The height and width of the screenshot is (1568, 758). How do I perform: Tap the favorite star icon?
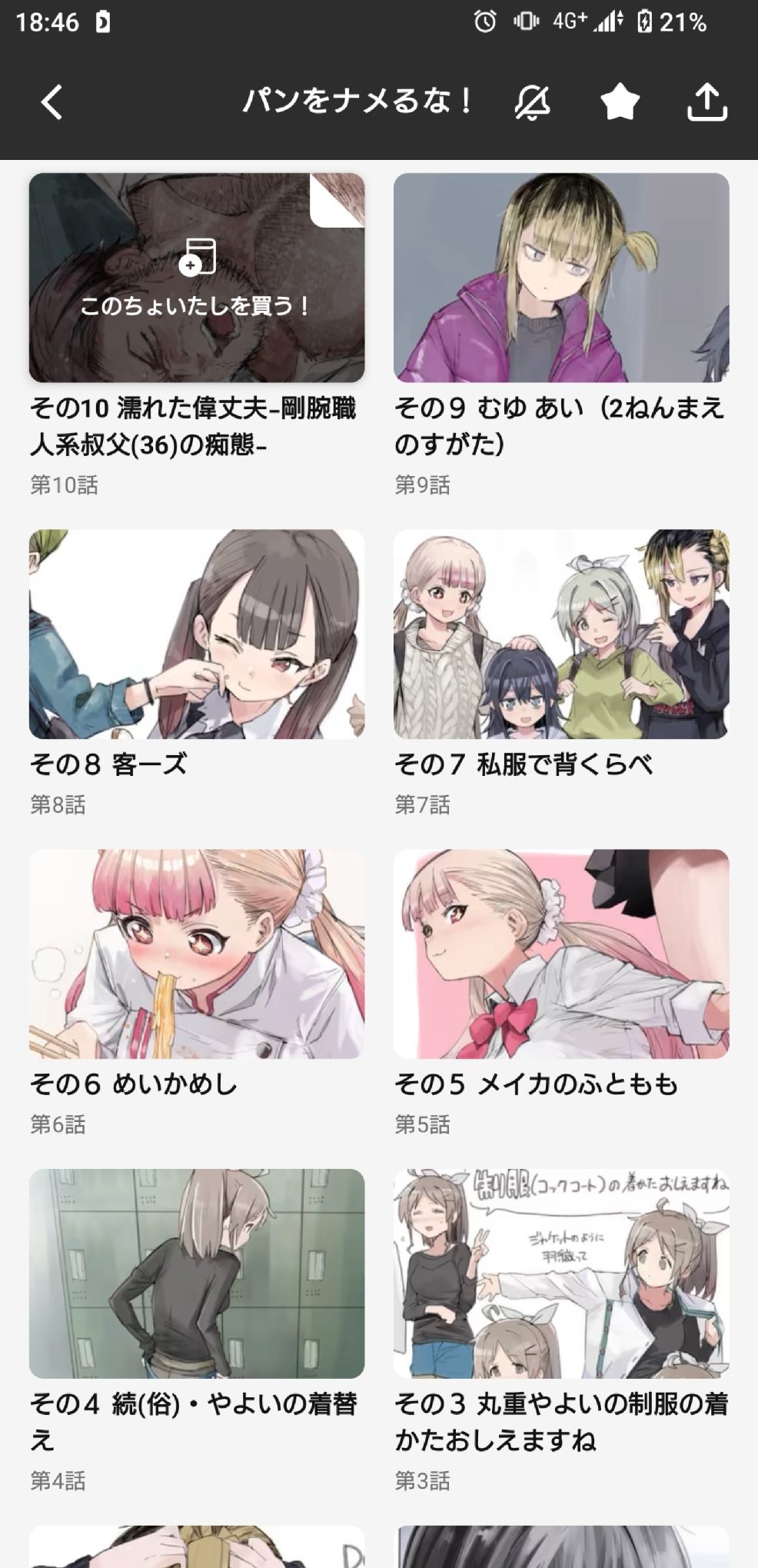tap(620, 102)
